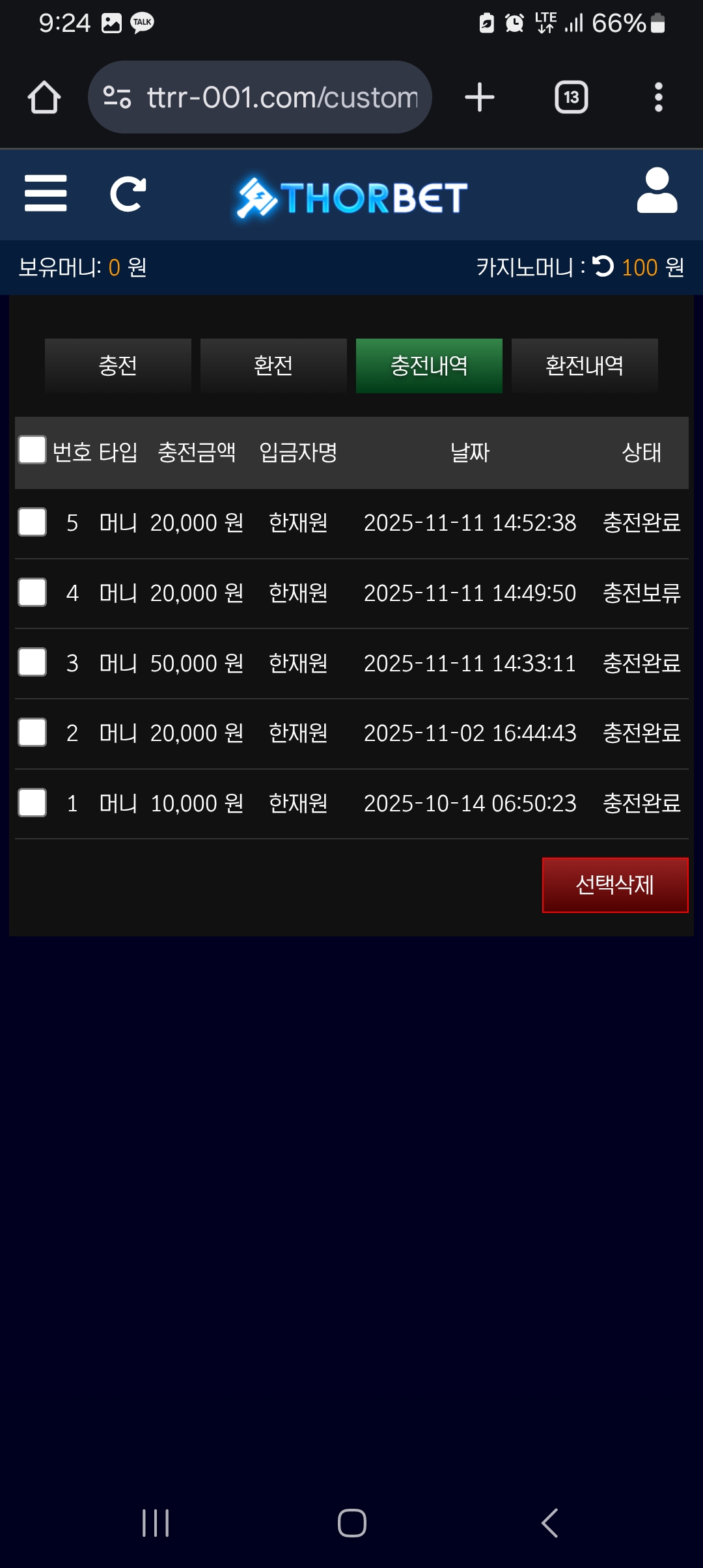Open a new tab with the plus icon

pos(479,96)
